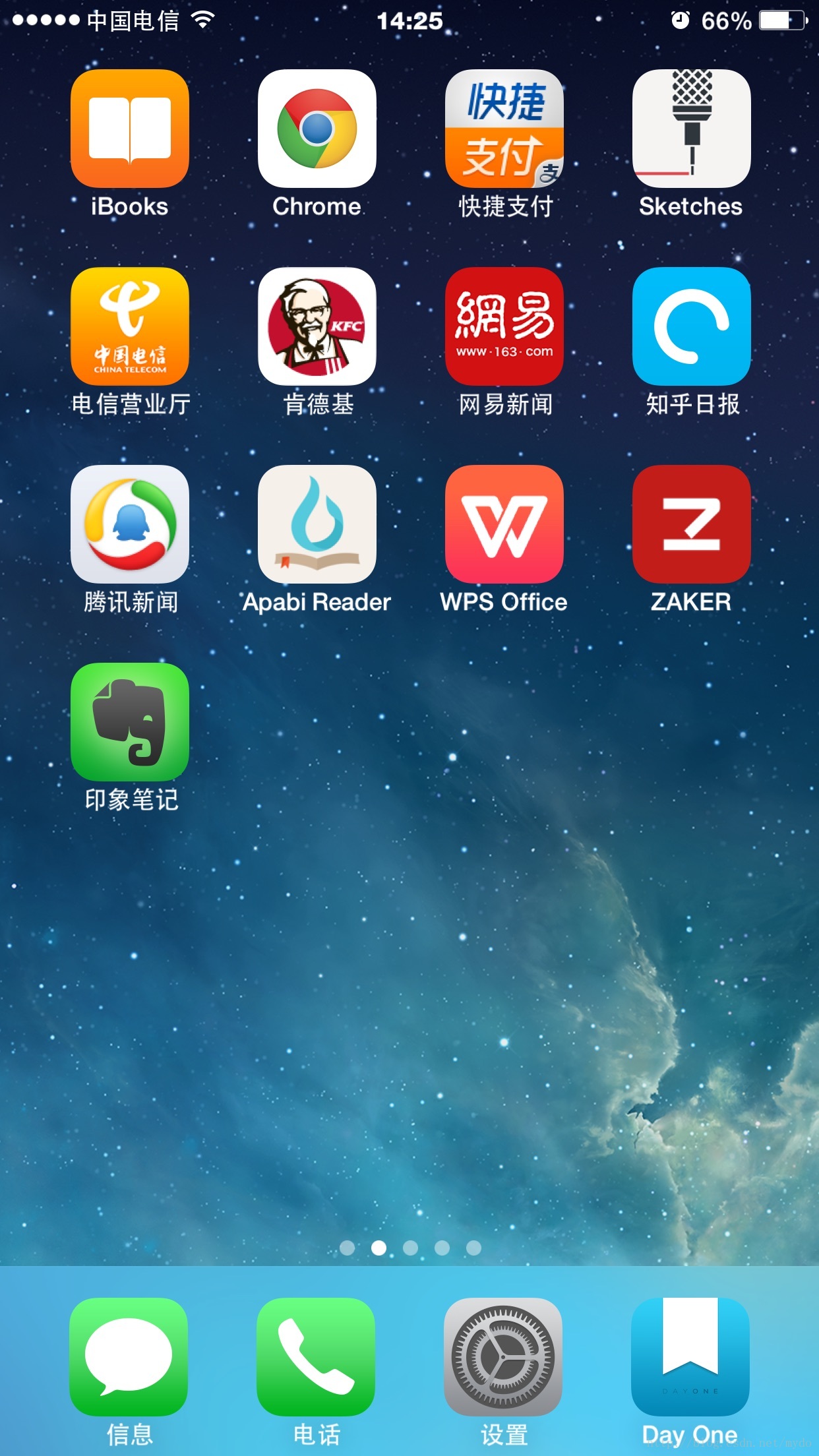Screen dimensions: 819x1456
Task: Launch 网易新闻 news app
Action: [504, 326]
